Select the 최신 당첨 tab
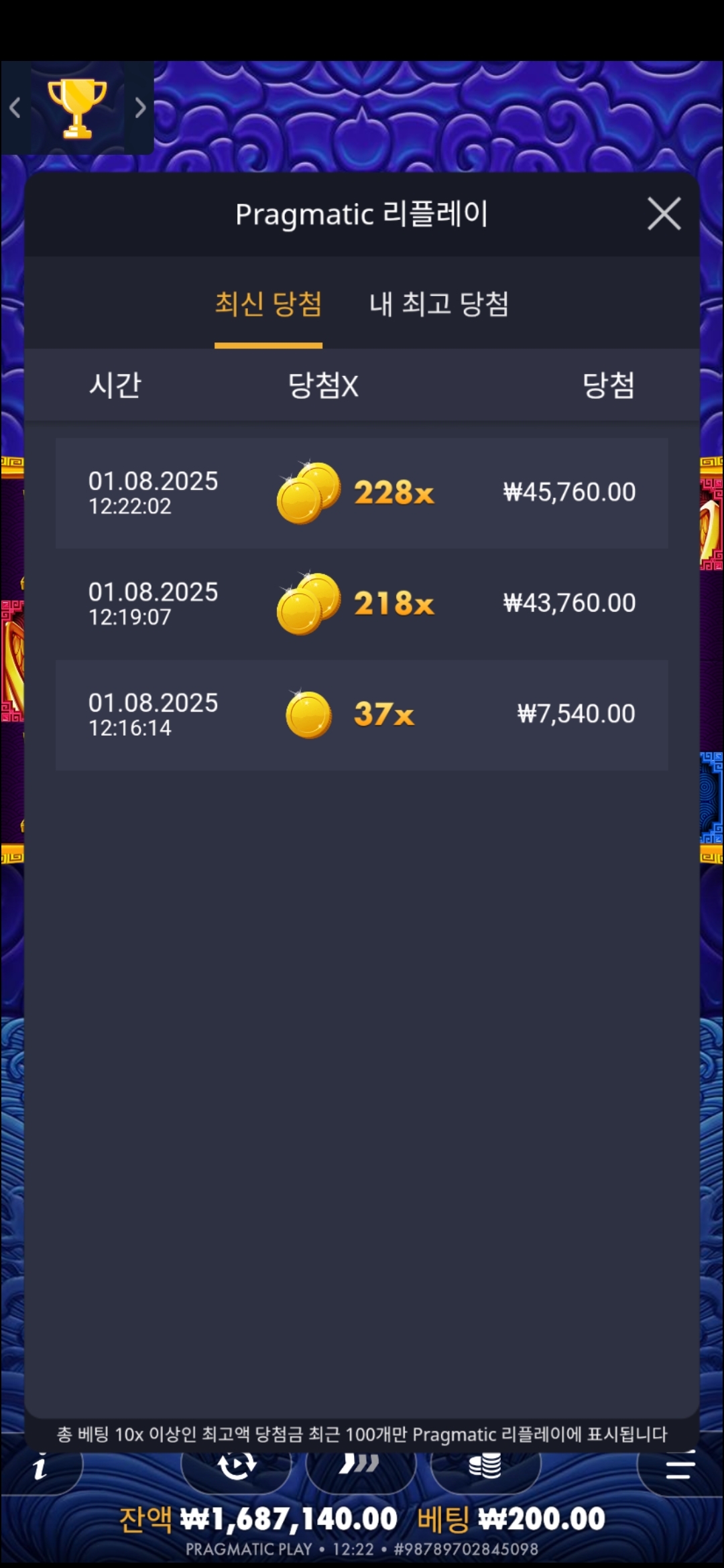Image resolution: width=724 pixels, height=1568 pixels. [268, 305]
